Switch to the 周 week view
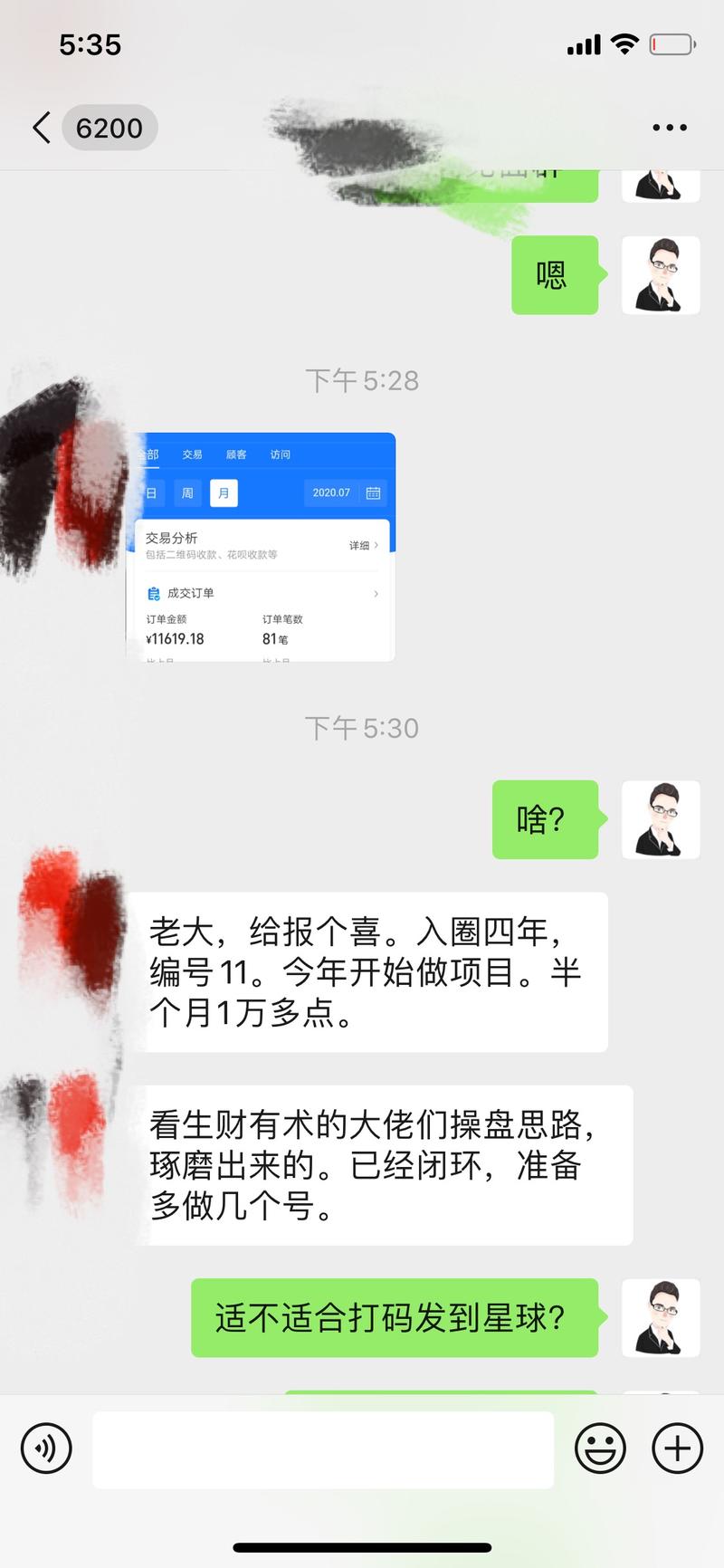 [188, 492]
